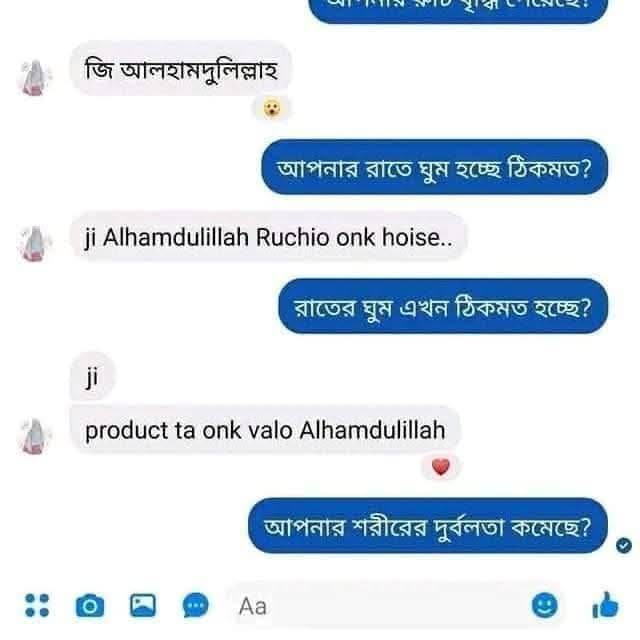Image resolution: width=640 pixels, height=640 pixels.
Task: View heart reaction on product ta message
Action: tap(443, 465)
